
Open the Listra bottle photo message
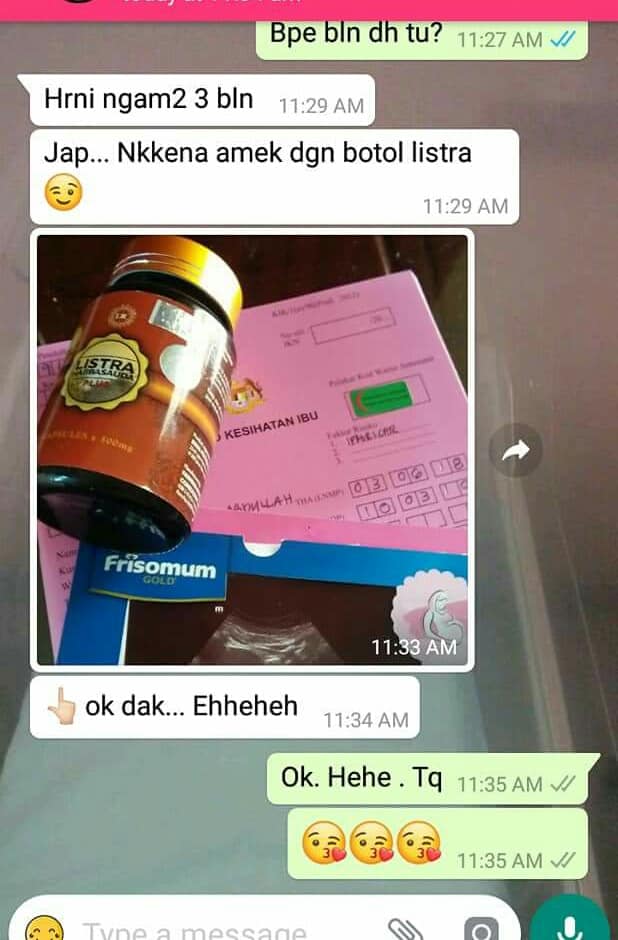pyautogui.click(x=252, y=450)
